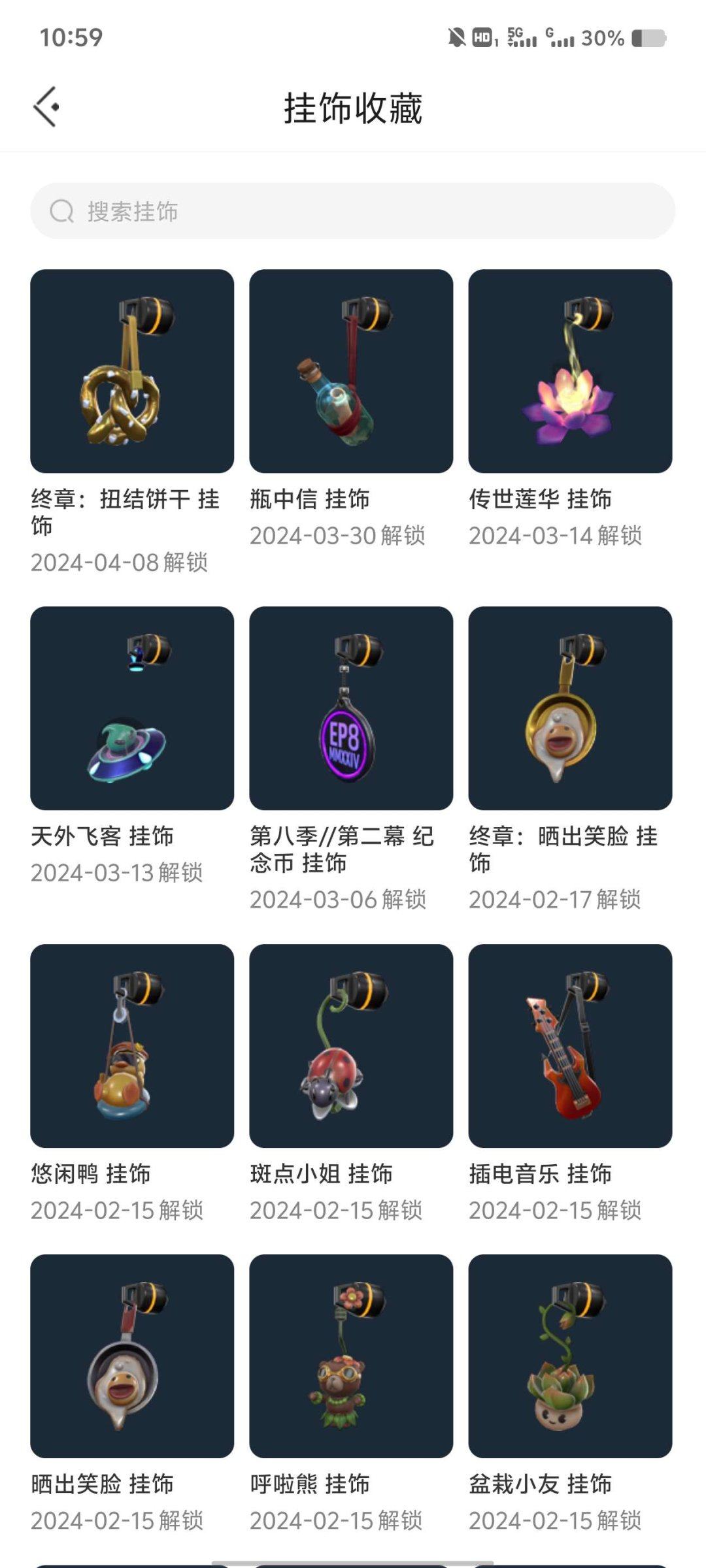
Task: Tap the battery indicator in the status bar
Action: [x=647, y=39]
